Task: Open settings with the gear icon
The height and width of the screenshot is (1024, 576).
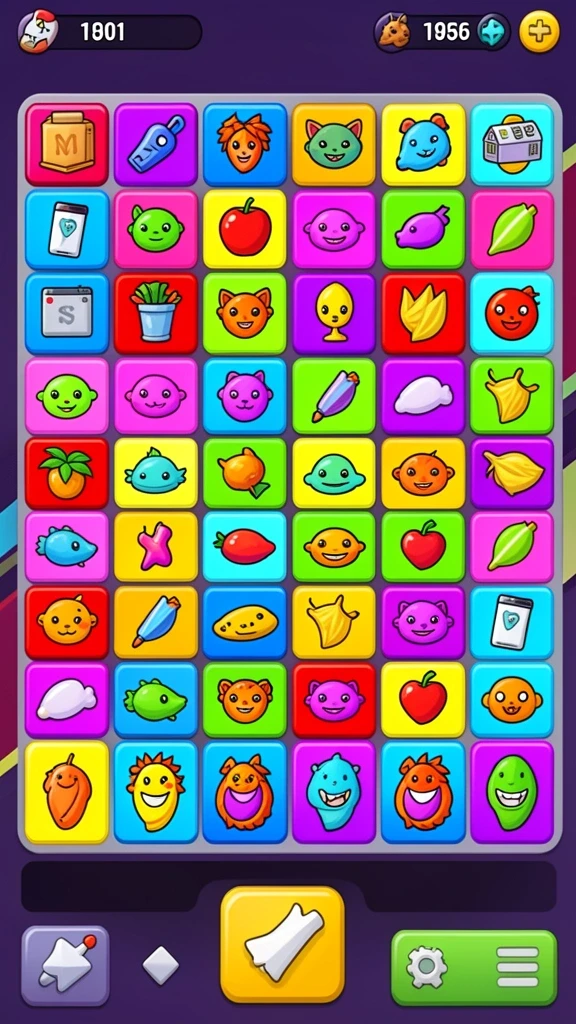Action: tap(427, 967)
